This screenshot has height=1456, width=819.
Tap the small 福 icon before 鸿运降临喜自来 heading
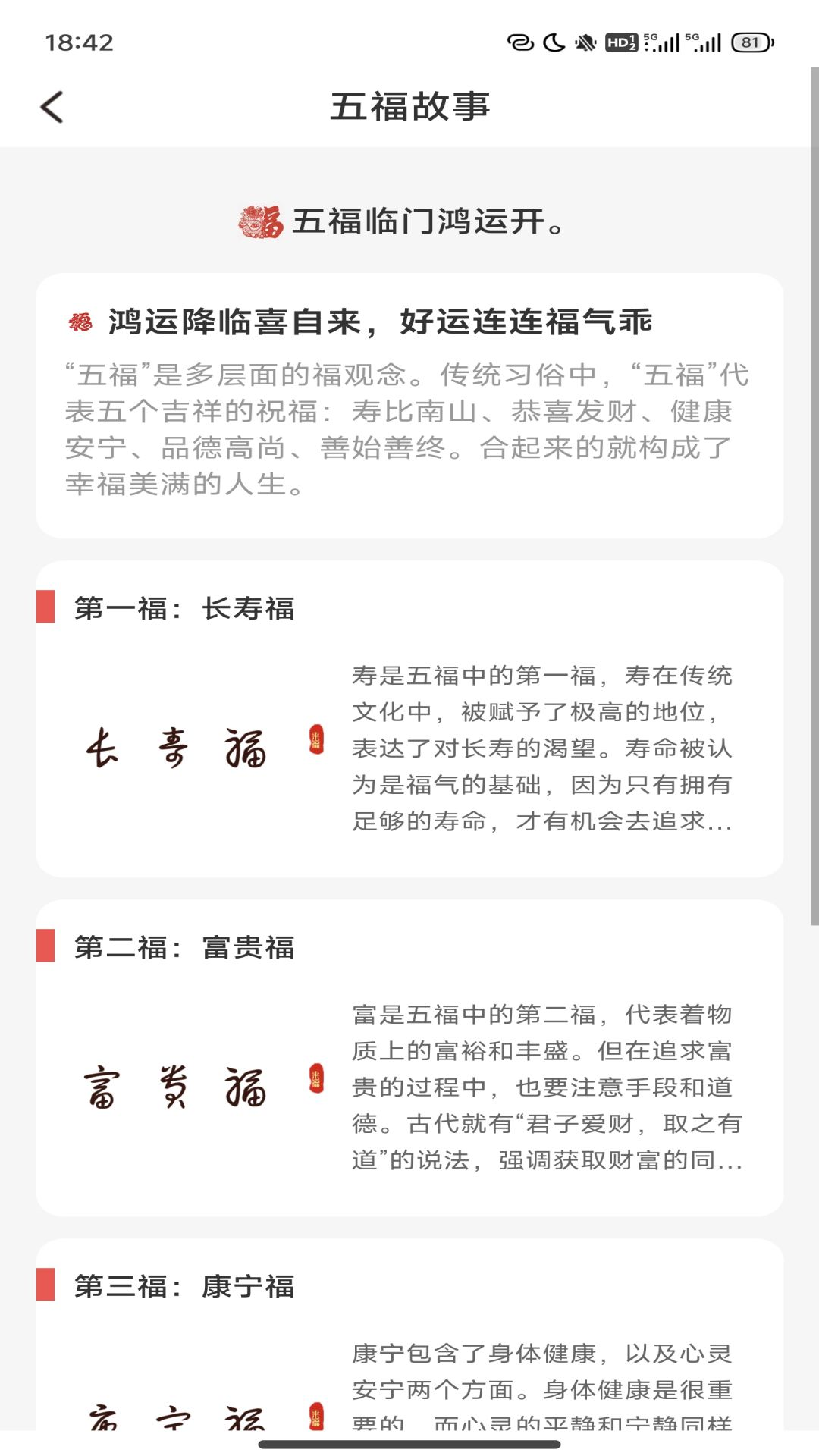point(81,320)
